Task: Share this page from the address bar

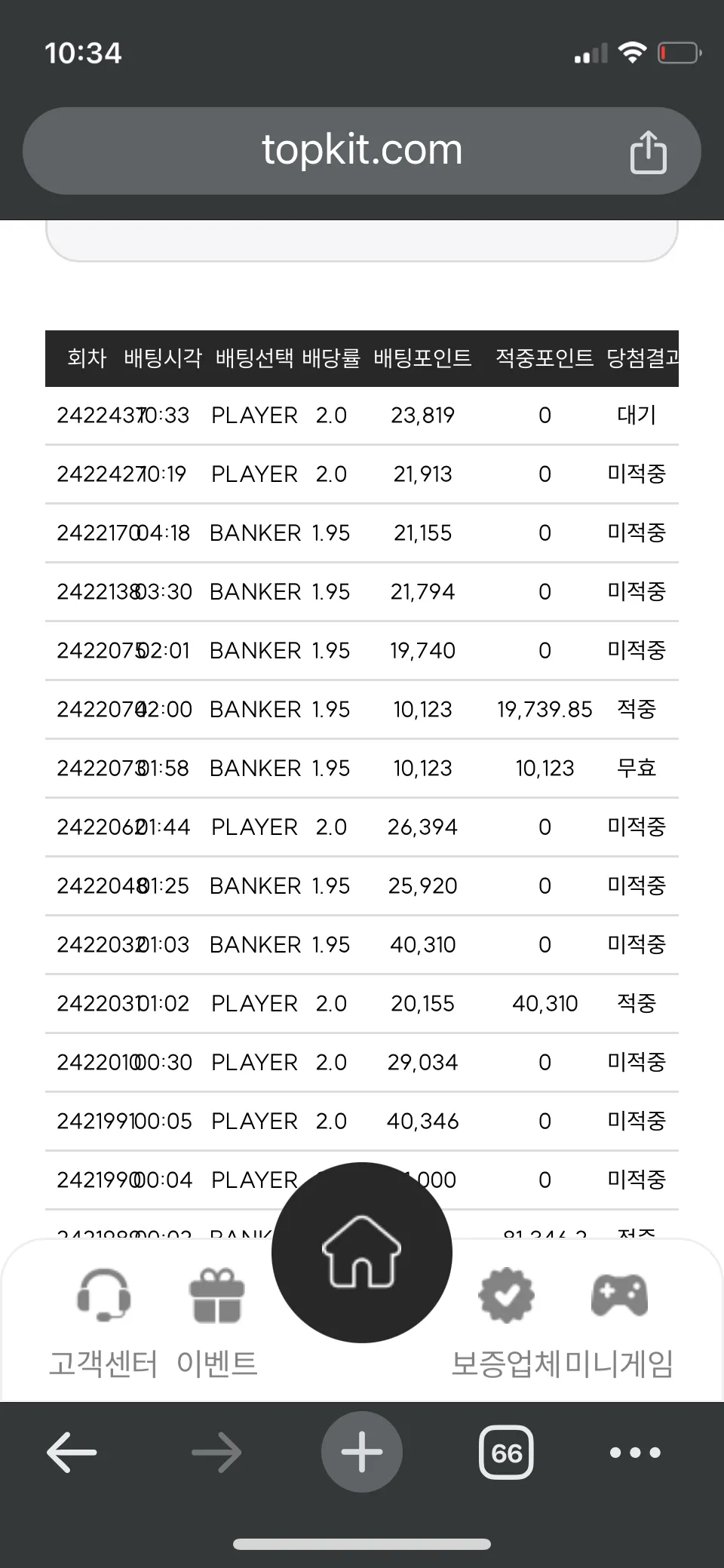Action: (649, 152)
